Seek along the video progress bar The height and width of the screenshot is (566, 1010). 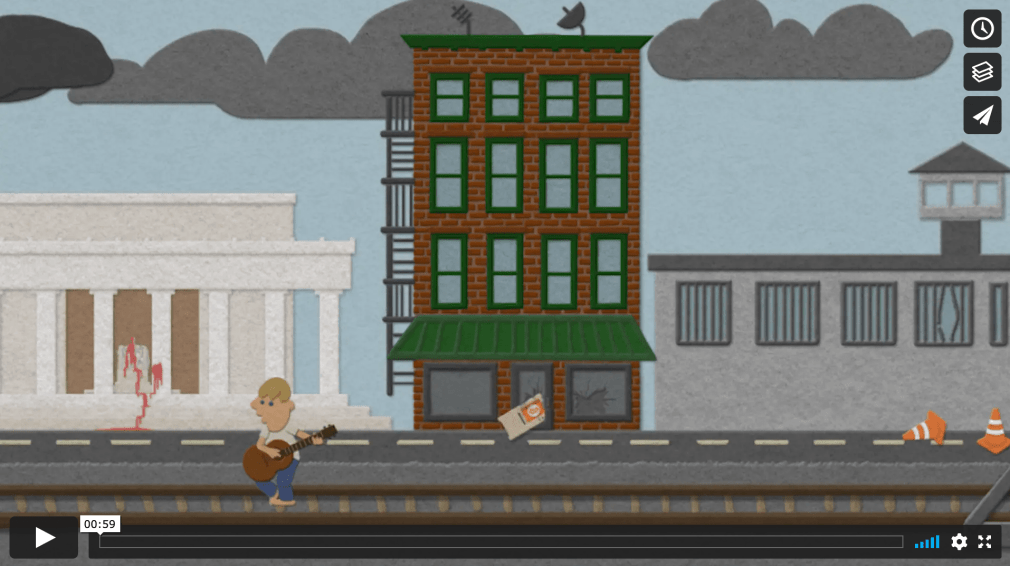tap(500, 542)
